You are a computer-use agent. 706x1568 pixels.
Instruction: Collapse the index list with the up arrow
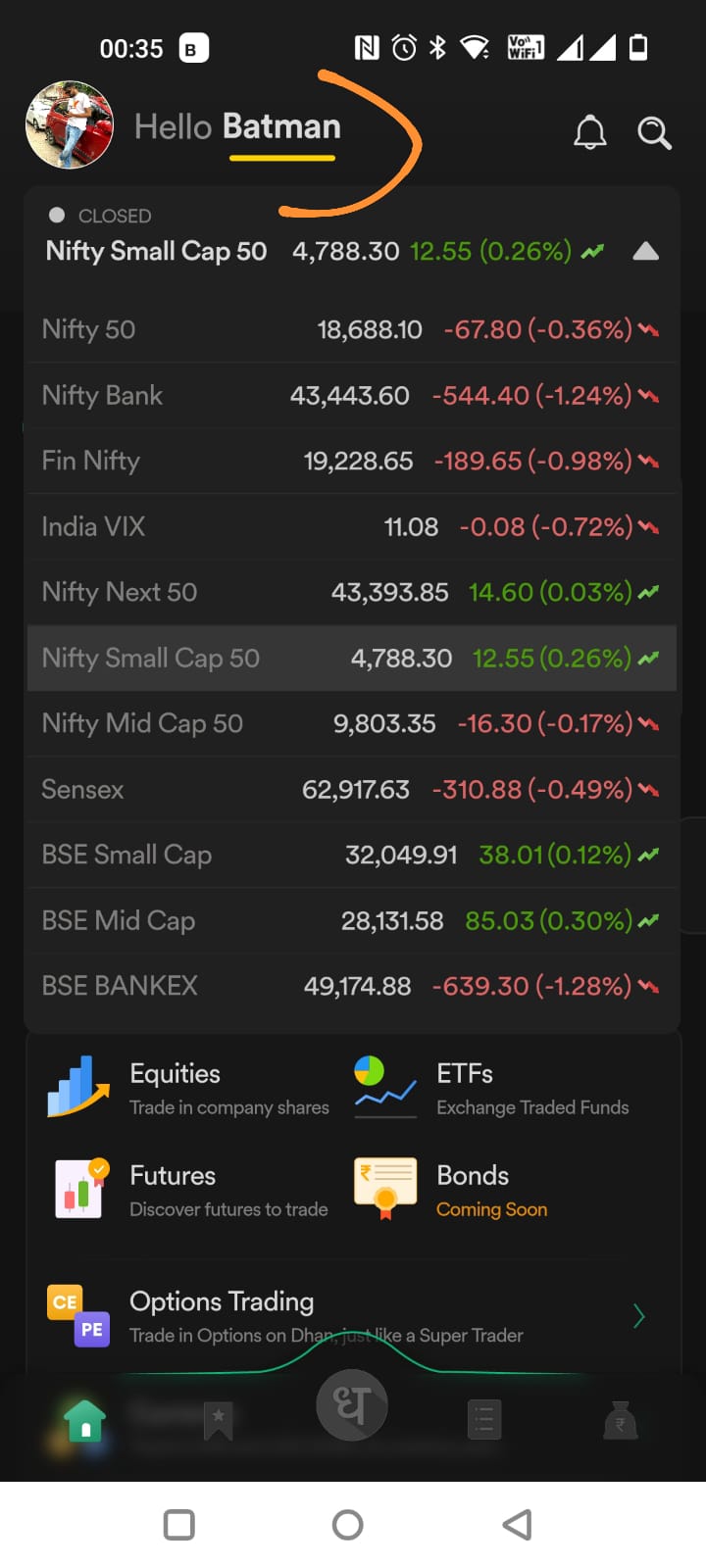(645, 252)
